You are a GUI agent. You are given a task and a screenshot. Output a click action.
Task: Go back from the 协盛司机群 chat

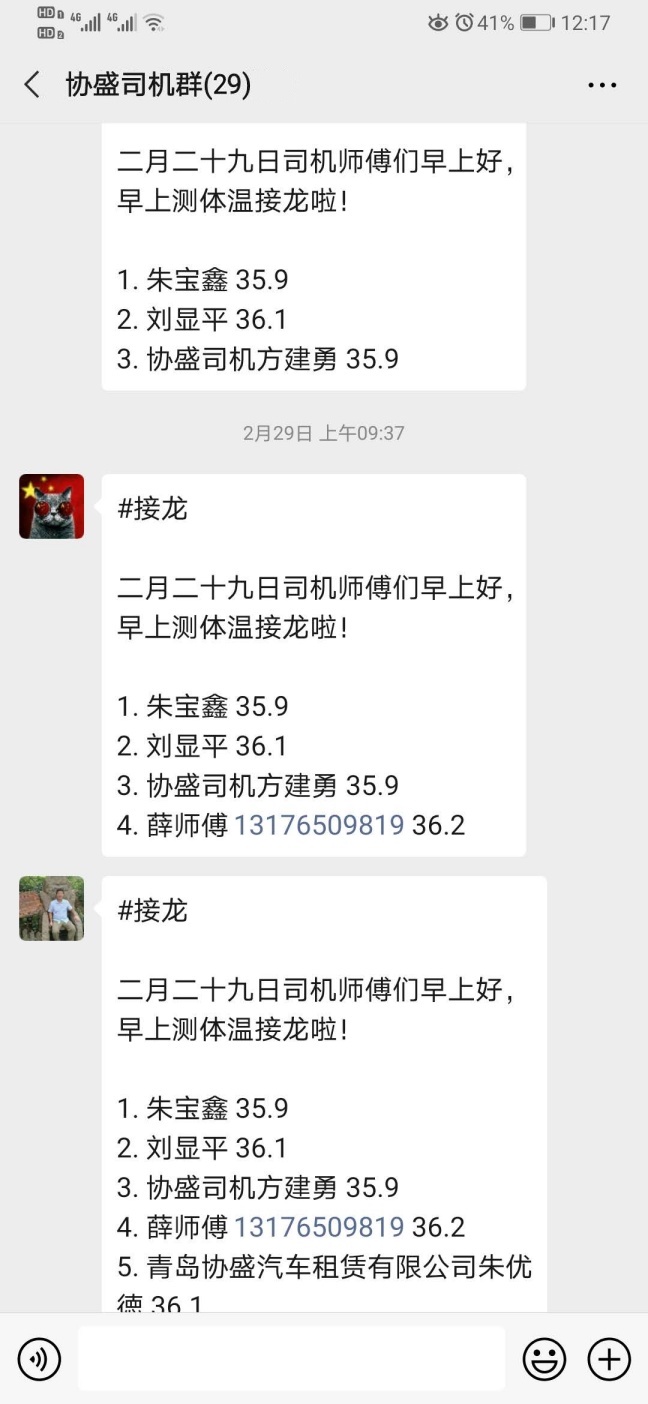(32, 85)
